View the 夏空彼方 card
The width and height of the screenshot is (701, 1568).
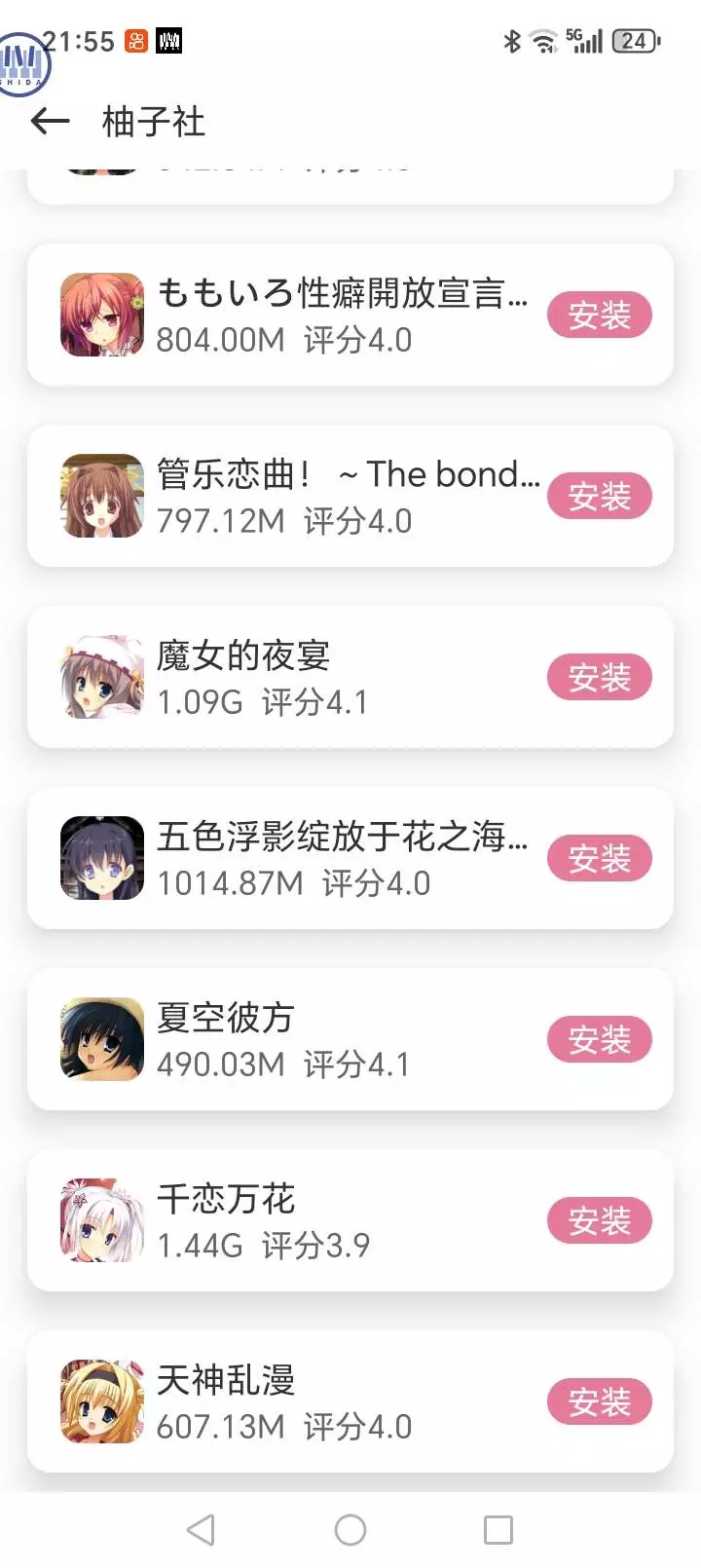point(350,1039)
